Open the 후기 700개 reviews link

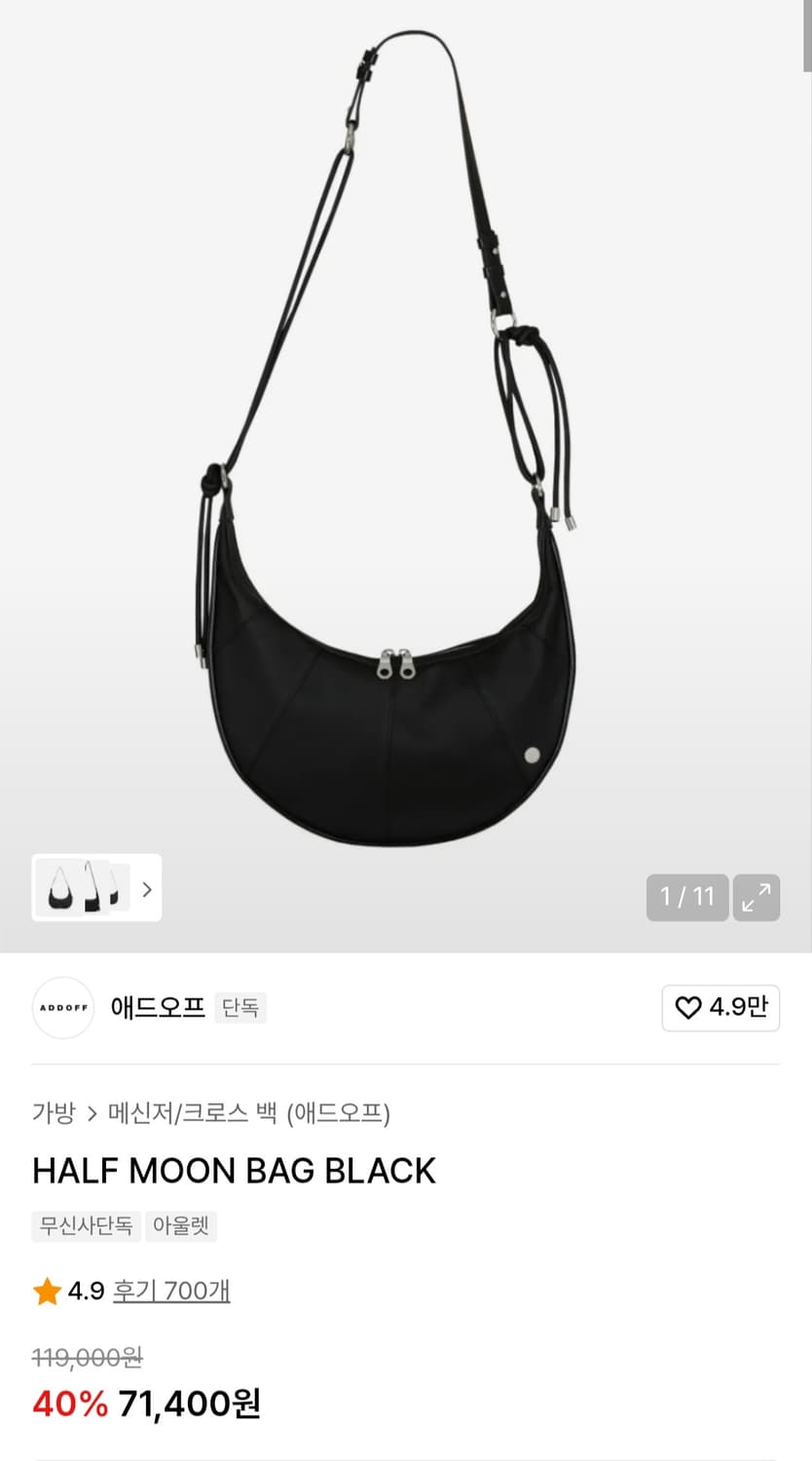click(x=171, y=1290)
